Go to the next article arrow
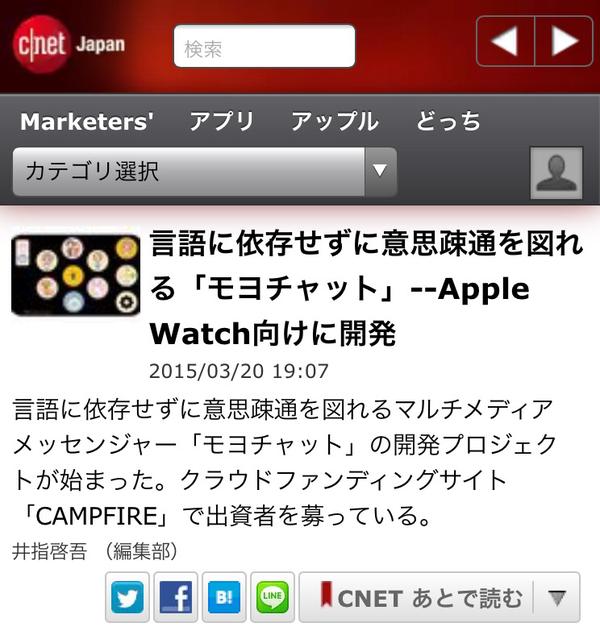Viewport: 600px width, 627px height. tap(564, 42)
